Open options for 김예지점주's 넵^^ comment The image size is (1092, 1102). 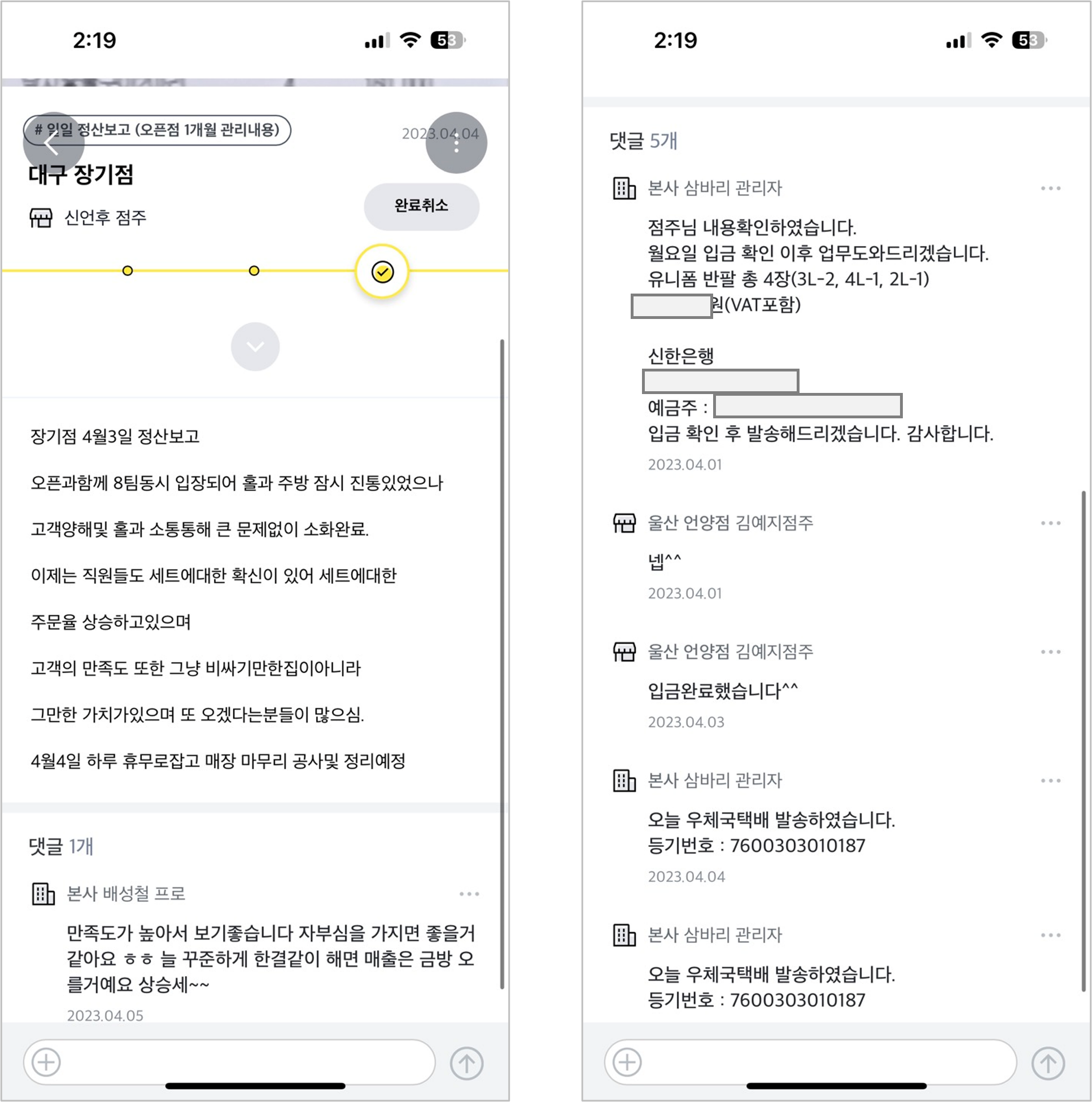pyautogui.click(x=1050, y=523)
